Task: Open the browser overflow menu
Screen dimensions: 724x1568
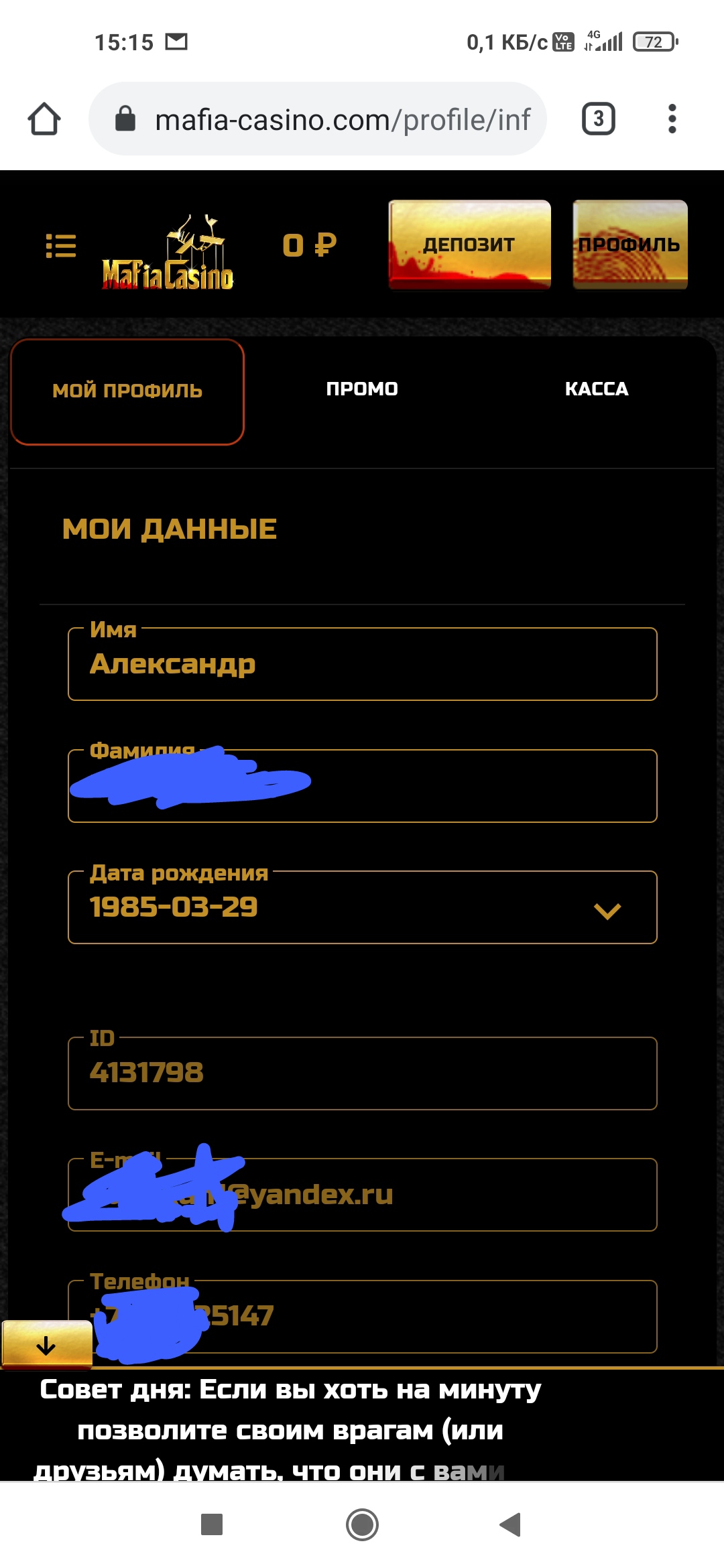Action: click(x=672, y=119)
